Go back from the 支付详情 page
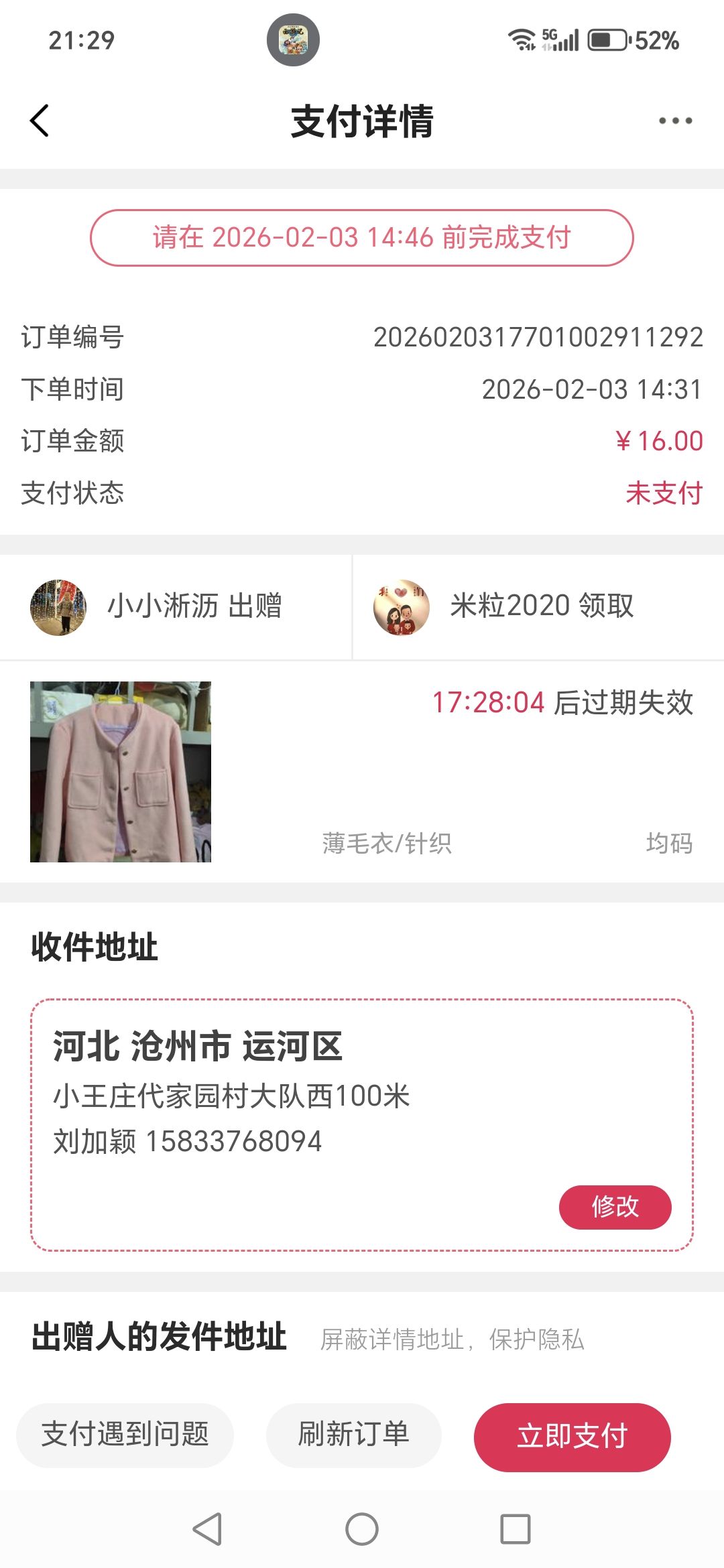Viewport: 724px width, 1568px height. [x=40, y=121]
